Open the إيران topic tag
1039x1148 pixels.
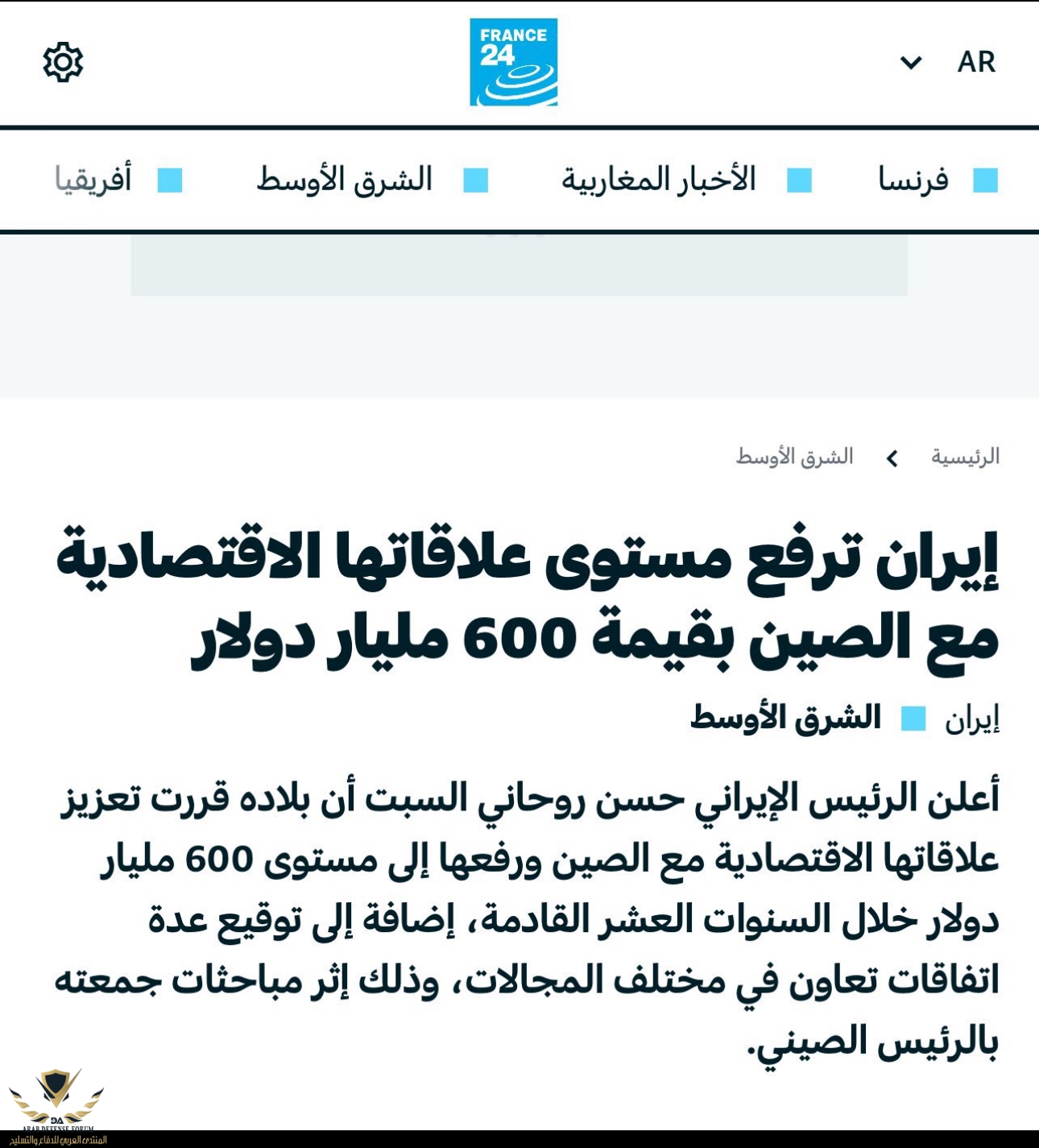[x=972, y=719]
